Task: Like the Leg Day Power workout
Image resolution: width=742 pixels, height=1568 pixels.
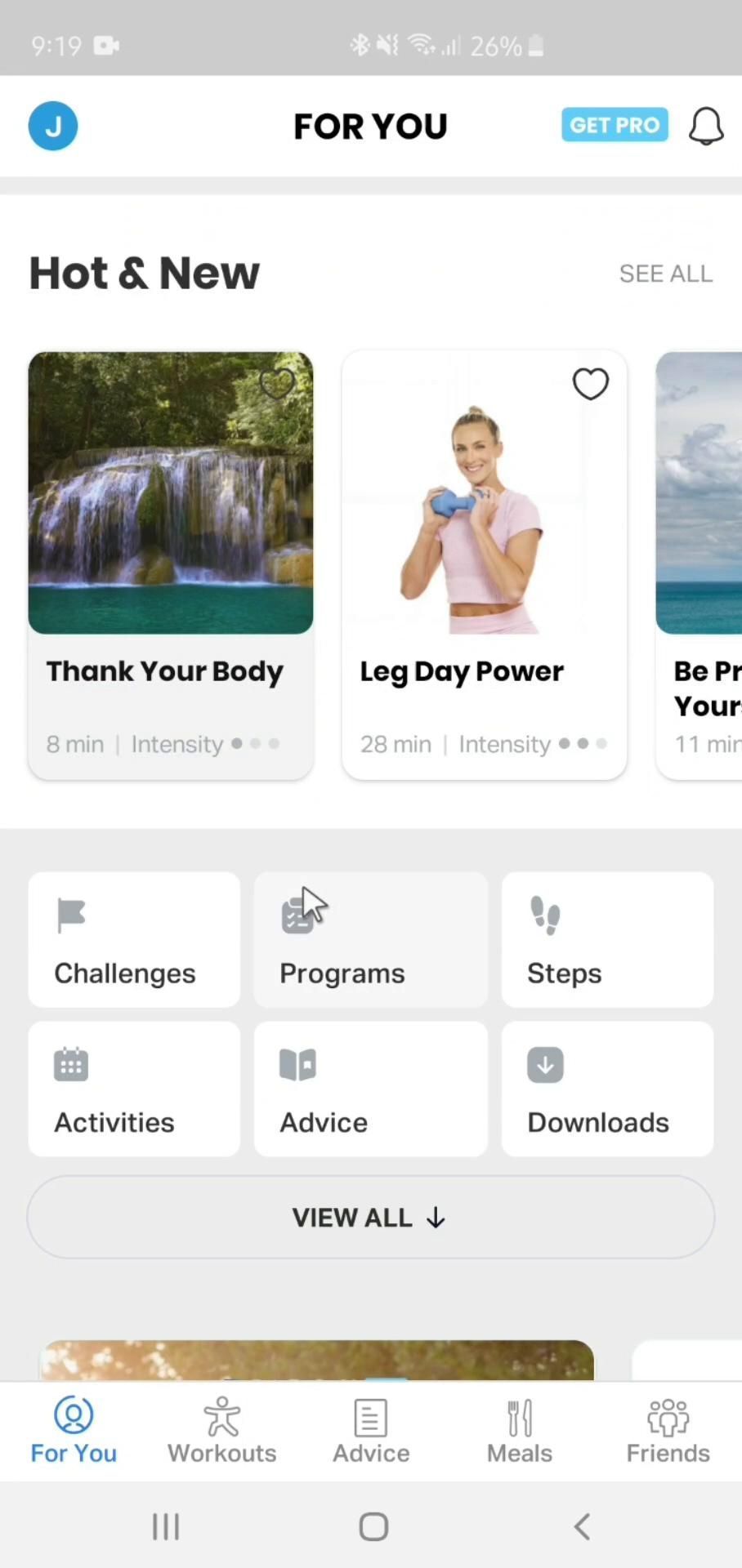Action: (x=590, y=384)
